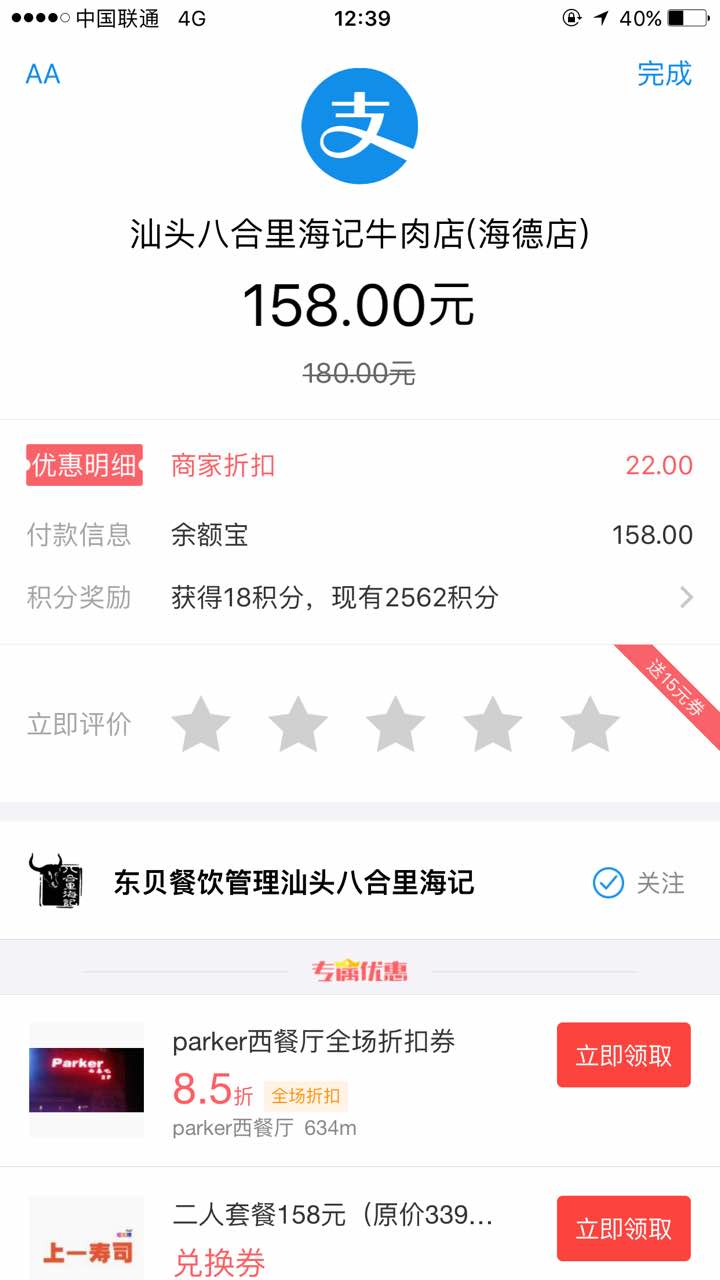Image resolution: width=720 pixels, height=1280 pixels.
Task: Open the parker西餐厅全场折扣券 offer card
Action: [313, 1080]
